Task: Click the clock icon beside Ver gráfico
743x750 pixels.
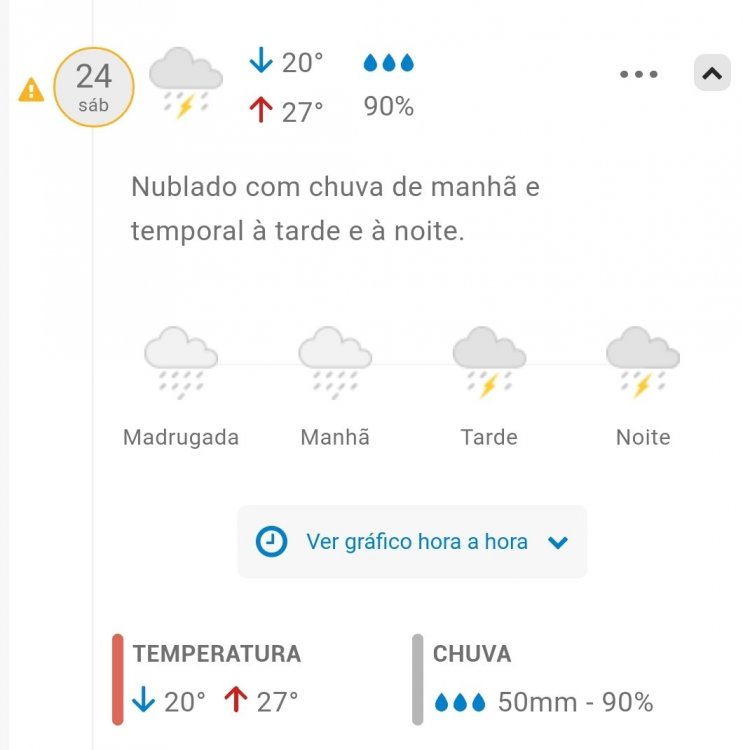Action: click(x=271, y=541)
